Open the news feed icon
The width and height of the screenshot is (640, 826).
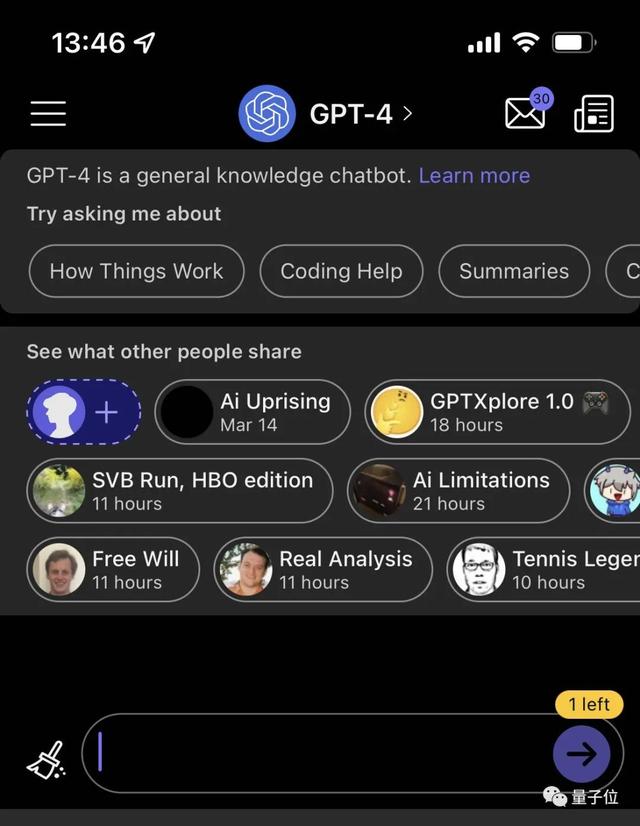coord(594,114)
